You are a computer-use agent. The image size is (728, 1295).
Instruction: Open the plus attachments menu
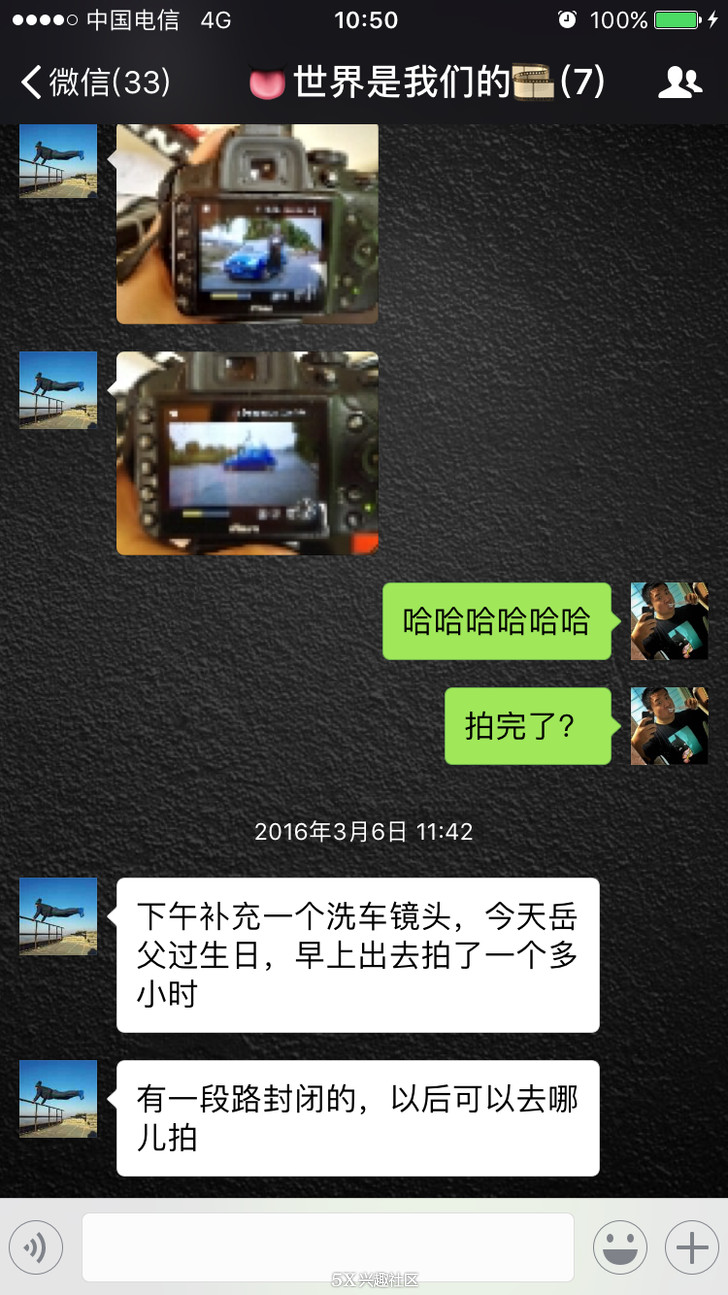(692, 1246)
